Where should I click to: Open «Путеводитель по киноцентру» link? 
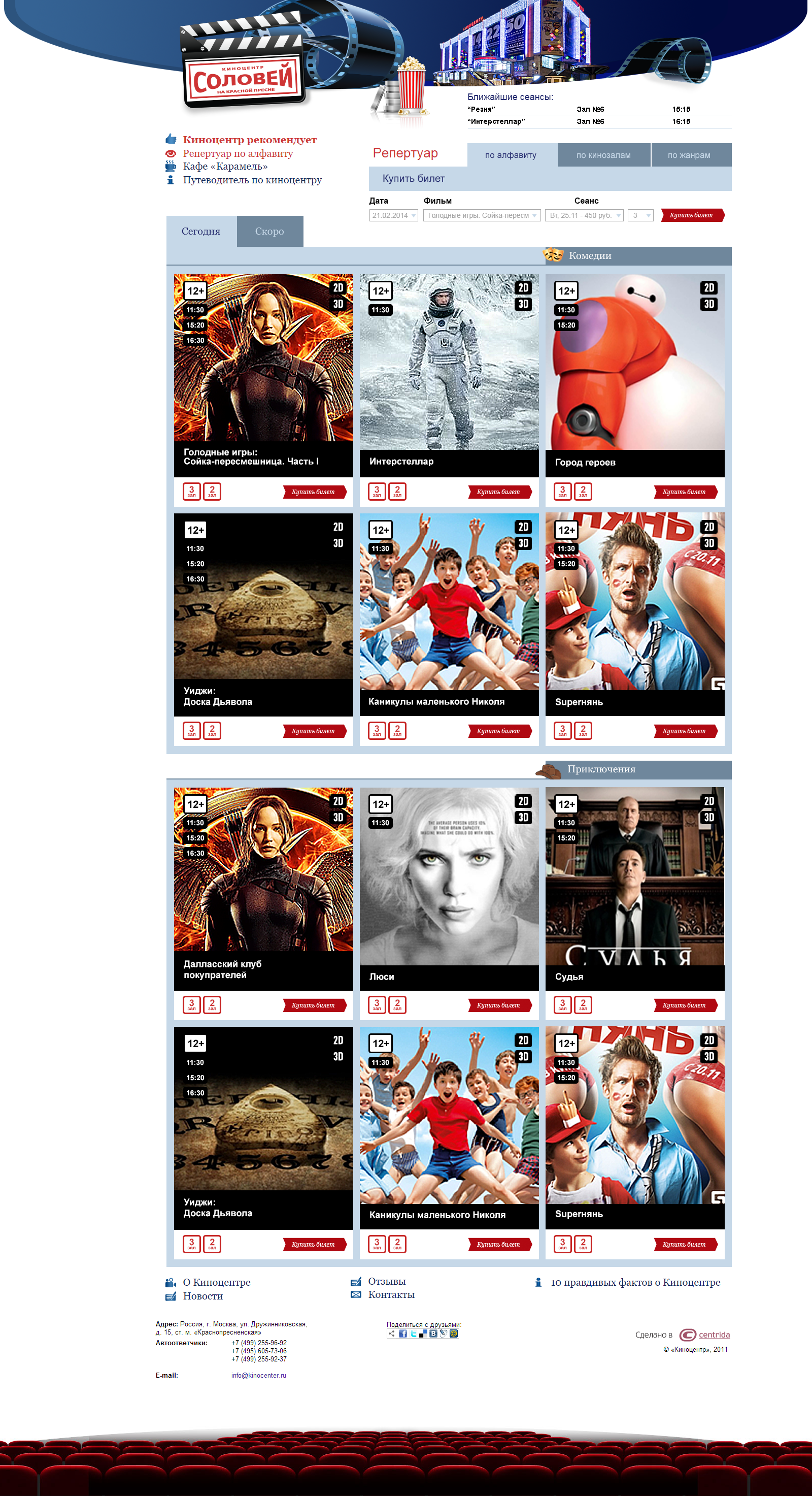(x=252, y=180)
